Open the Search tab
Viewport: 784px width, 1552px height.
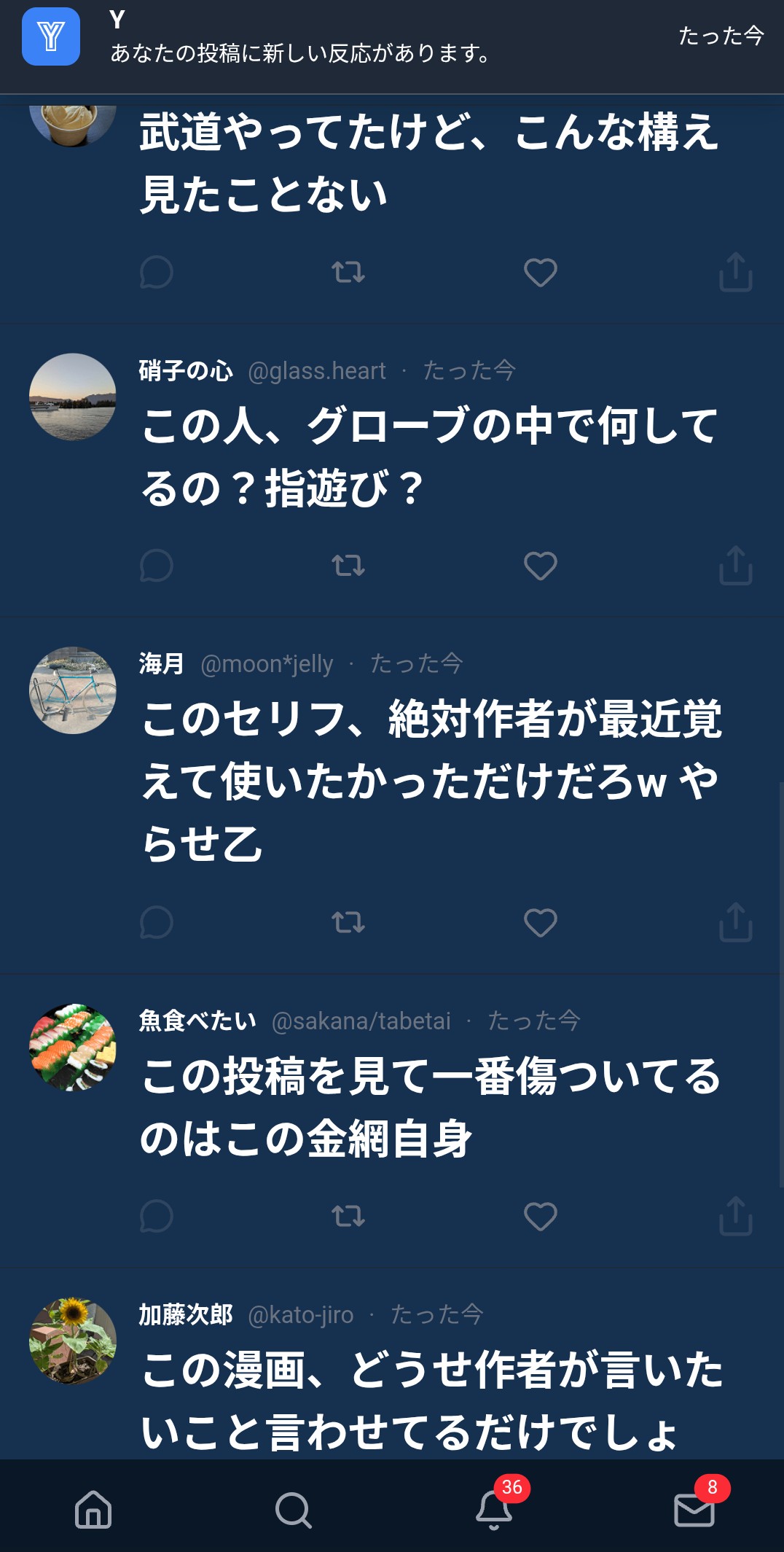(x=294, y=1509)
